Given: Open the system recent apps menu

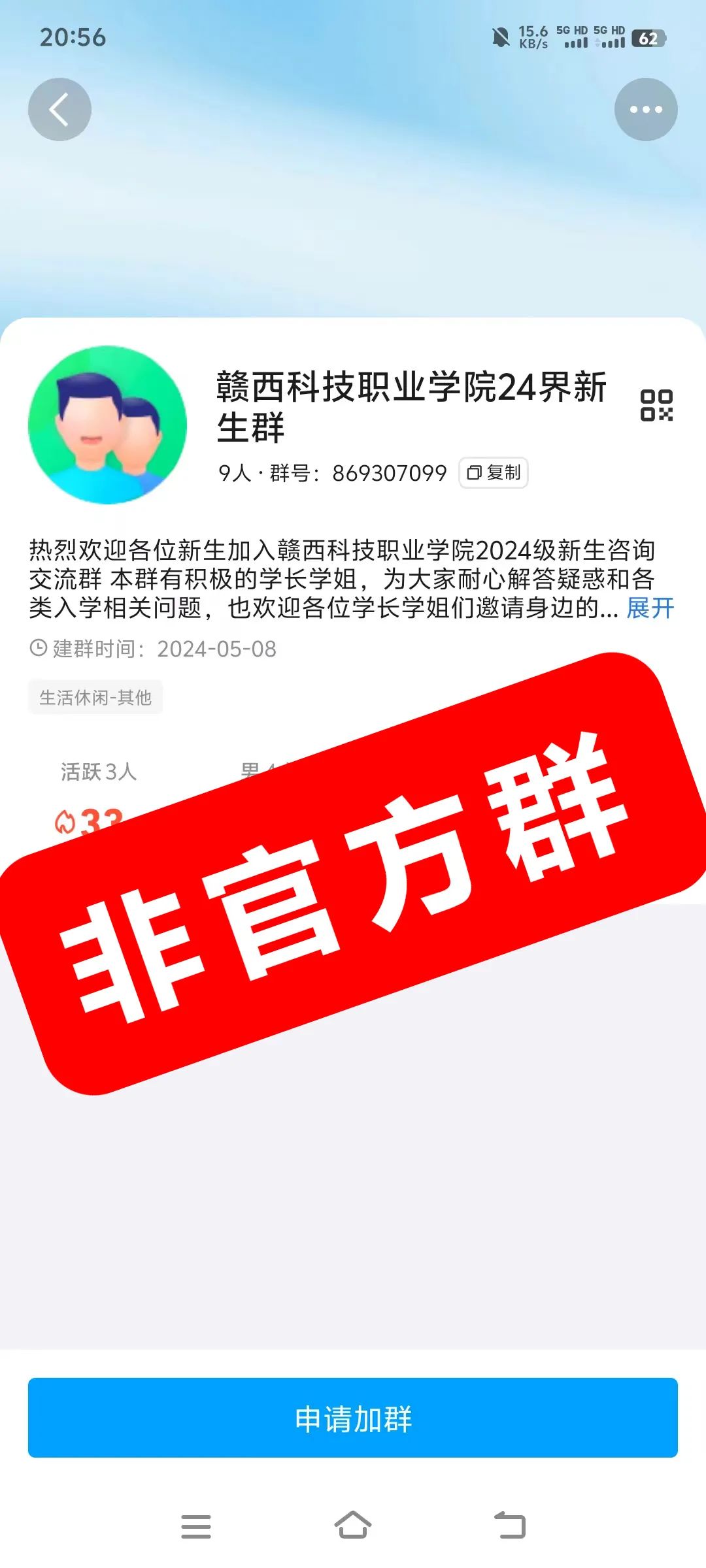Looking at the screenshot, I should (x=195, y=1526).
